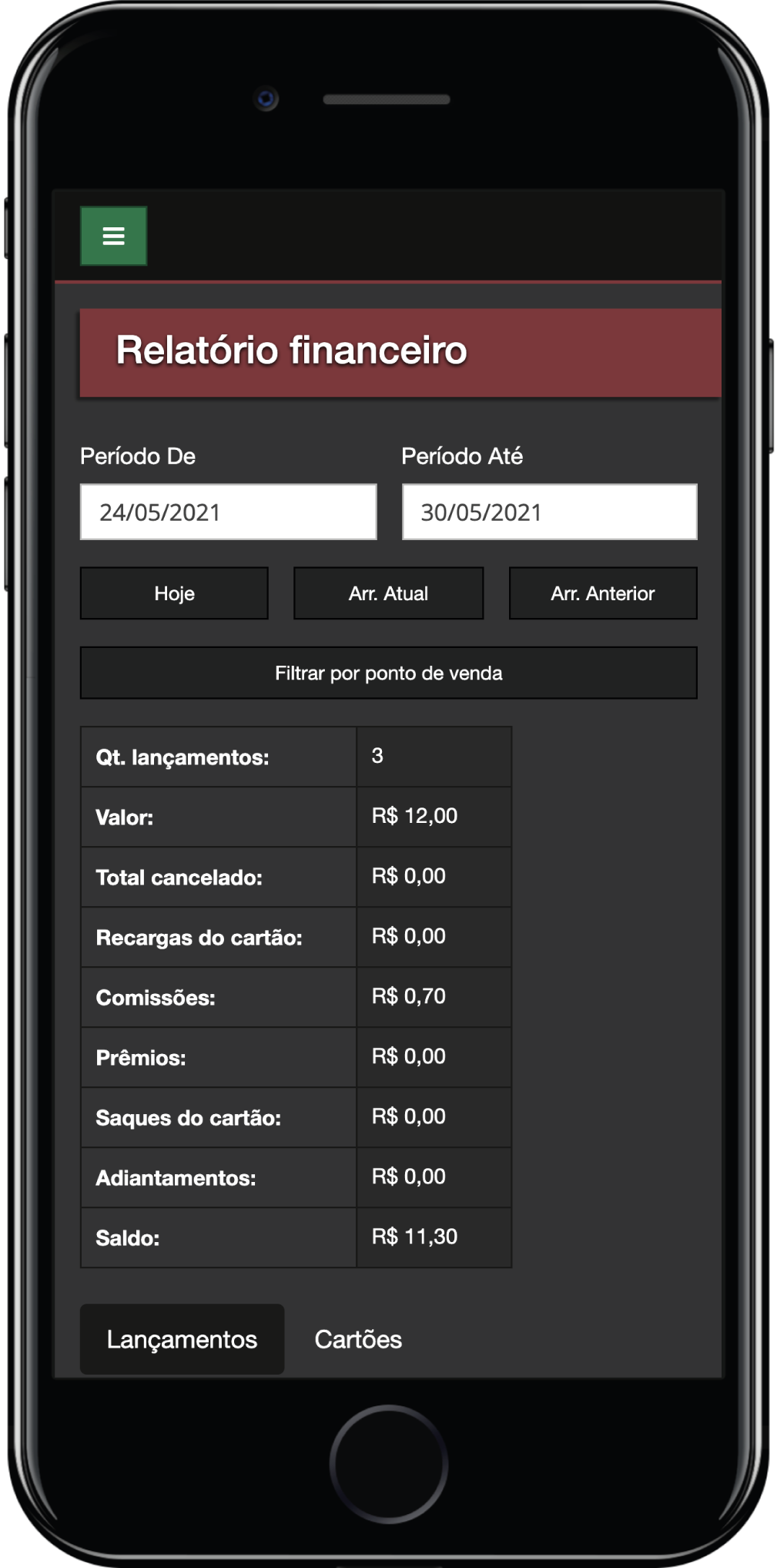The width and height of the screenshot is (777, 1568).
Task: Change the Período Até date field
Action: (x=549, y=512)
